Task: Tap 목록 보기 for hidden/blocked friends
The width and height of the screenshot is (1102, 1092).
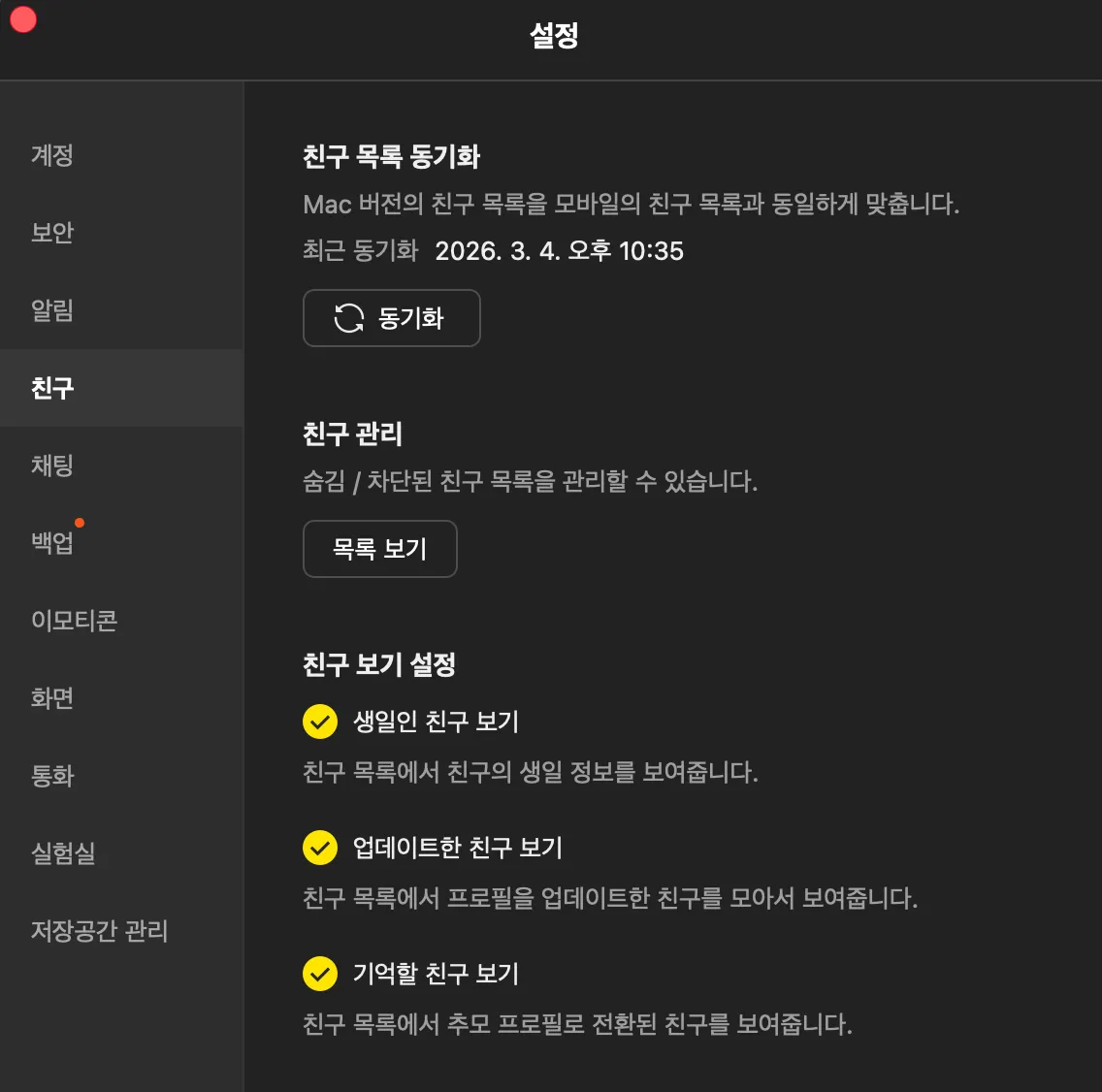Action: pyautogui.click(x=379, y=549)
